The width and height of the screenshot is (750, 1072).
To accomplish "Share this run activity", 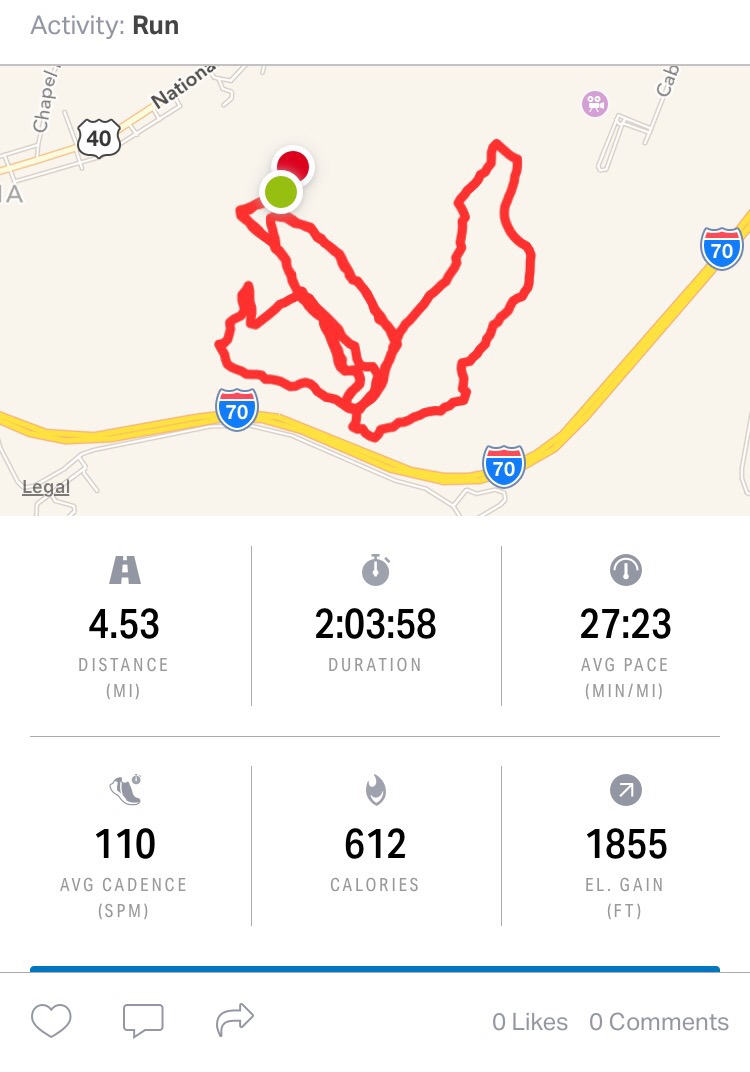I will [235, 1020].
